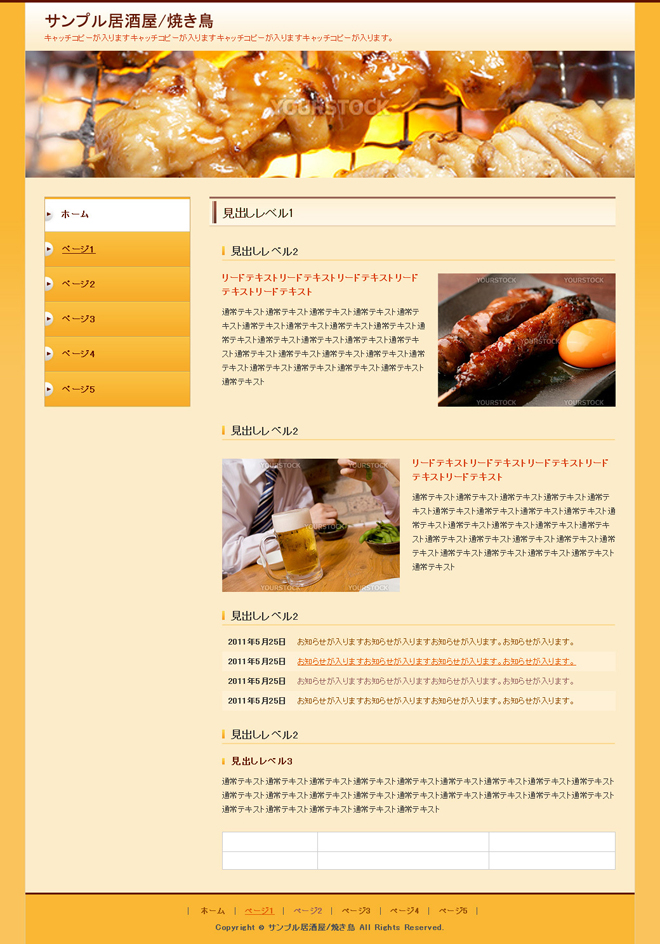Open the underlined お知らせ news link

point(436,661)
